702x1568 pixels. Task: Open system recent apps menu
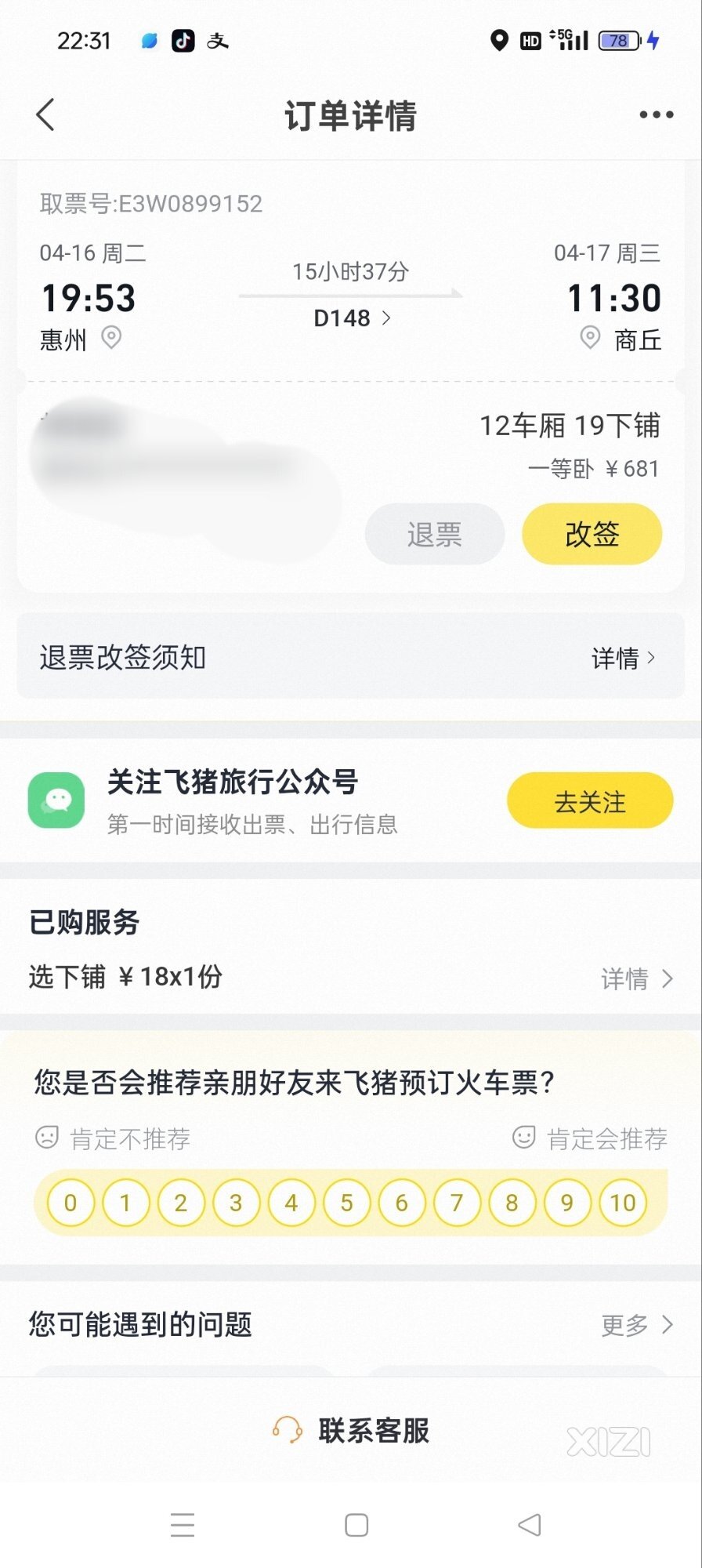click(x=183, y=1525)
